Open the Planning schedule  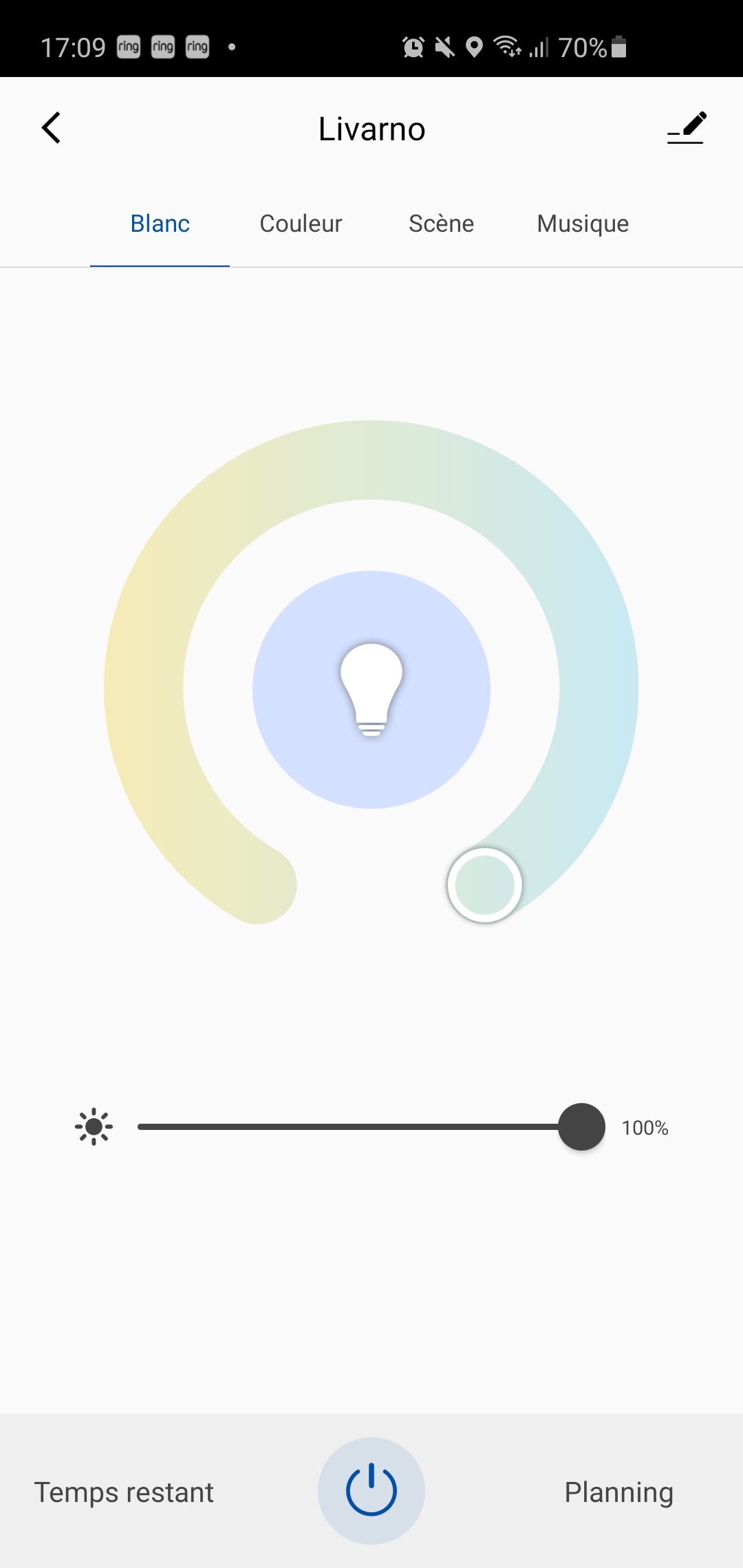[x=618, y=1492]
